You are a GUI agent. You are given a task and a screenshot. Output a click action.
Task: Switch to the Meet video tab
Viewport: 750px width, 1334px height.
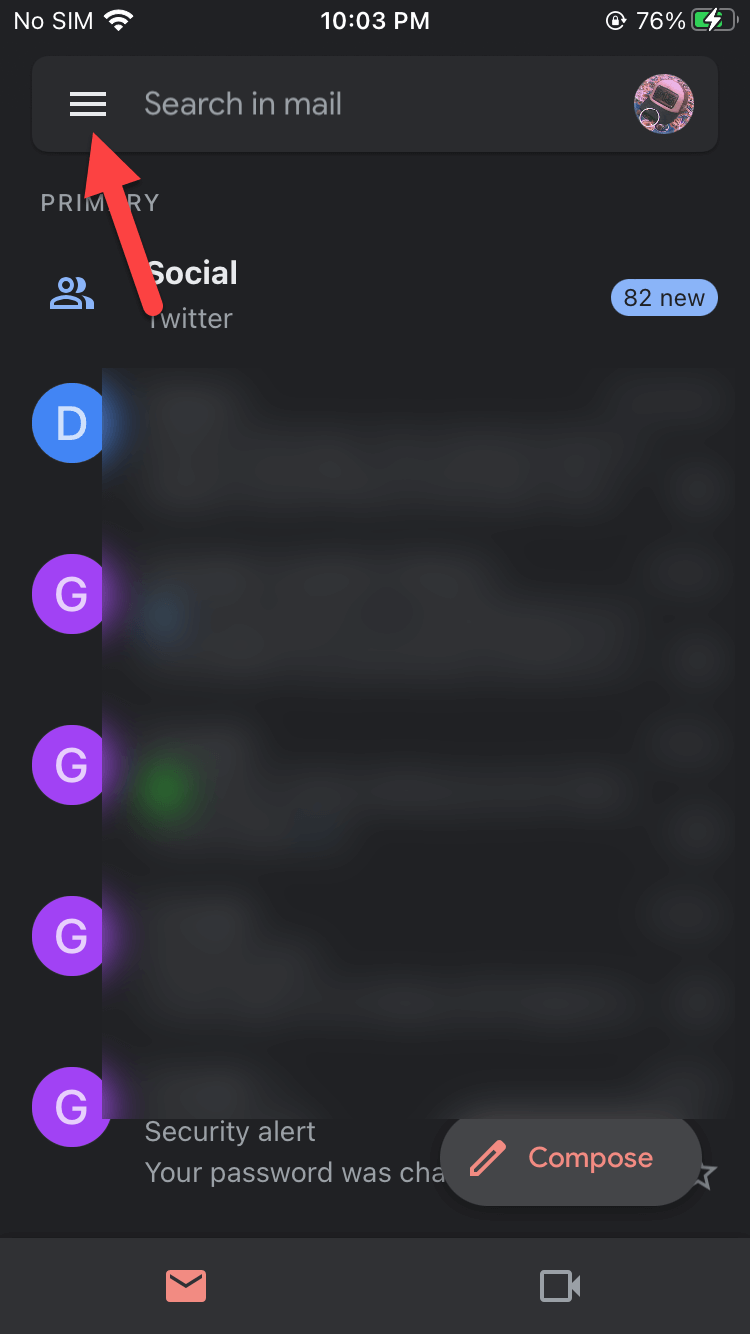pyautogui.click(x=561, y=1285)
